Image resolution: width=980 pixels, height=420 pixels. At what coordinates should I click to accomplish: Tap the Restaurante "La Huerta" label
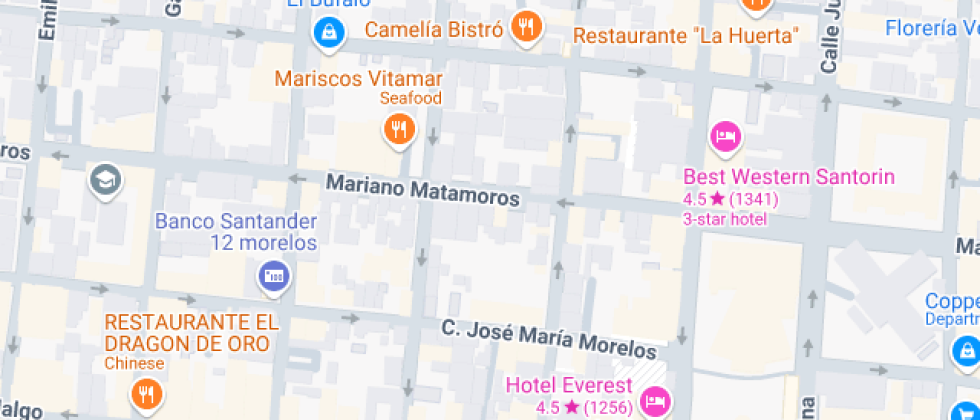tap(686, 36)
